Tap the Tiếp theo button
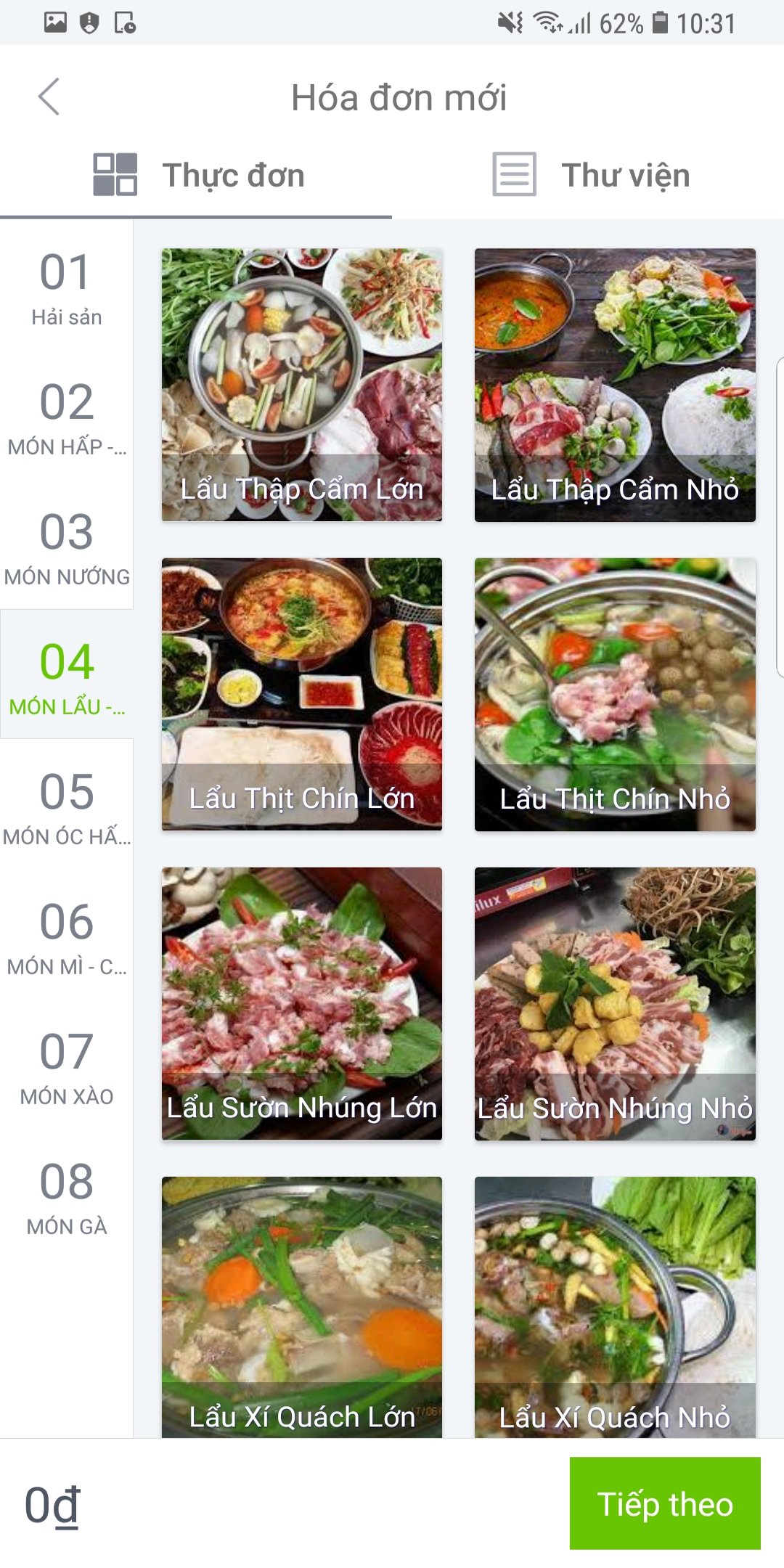Screen dimensions: 784x1568 coord(664,1503)
